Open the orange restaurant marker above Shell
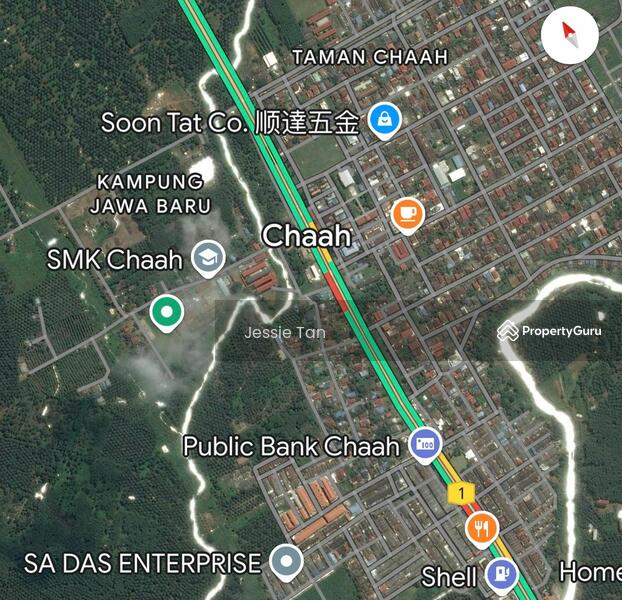622x600 pixels. [x=481, y=527]
